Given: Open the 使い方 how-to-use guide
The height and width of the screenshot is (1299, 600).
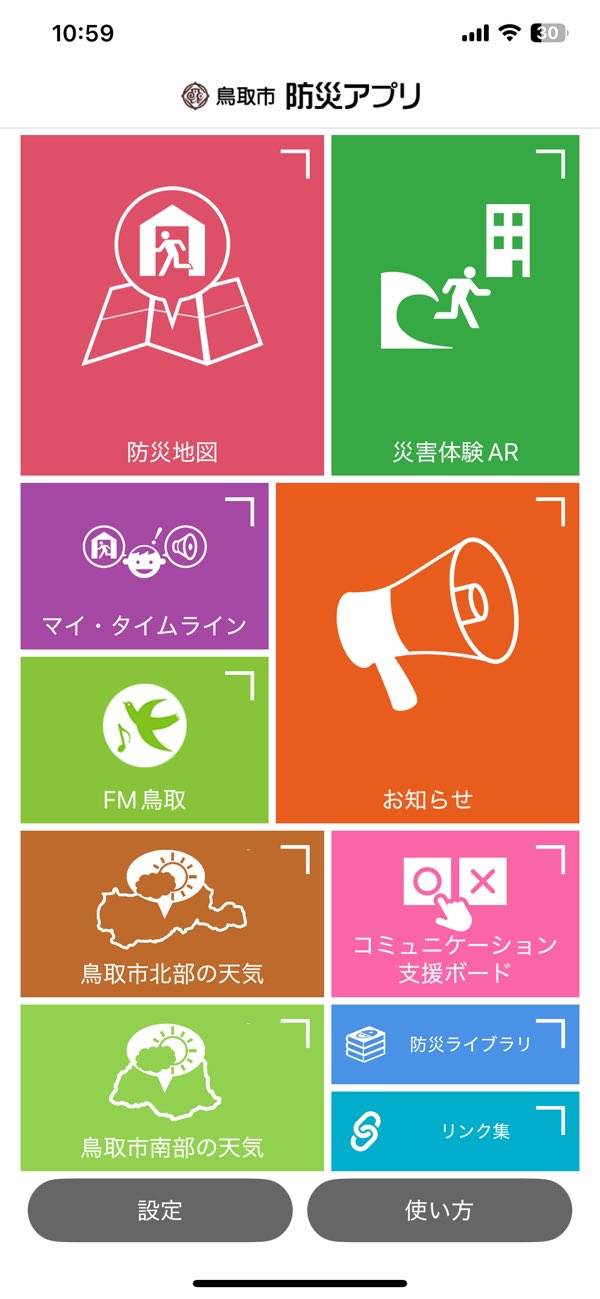Looking at the screenshot, I should [x=439, y=1210].
